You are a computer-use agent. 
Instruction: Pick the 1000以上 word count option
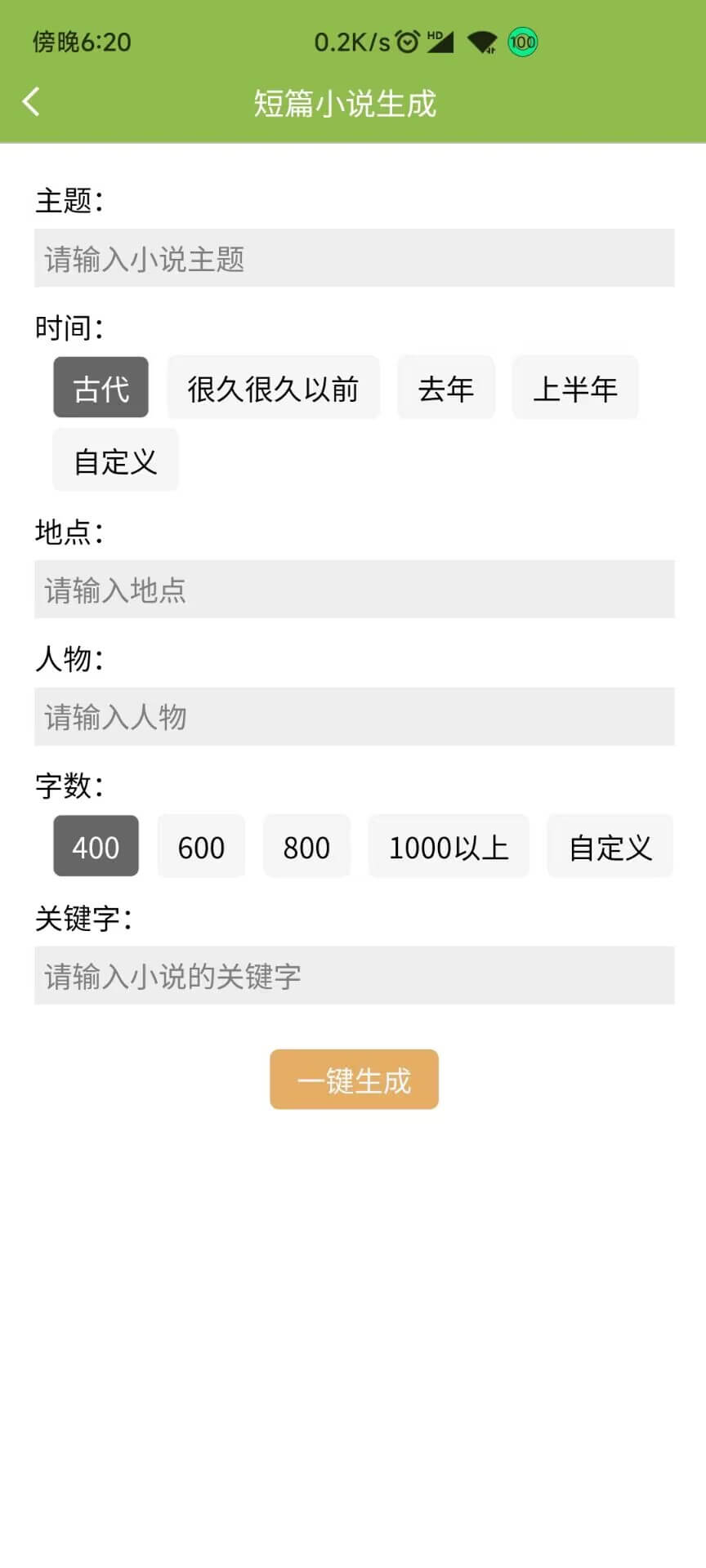pos(449,846)
